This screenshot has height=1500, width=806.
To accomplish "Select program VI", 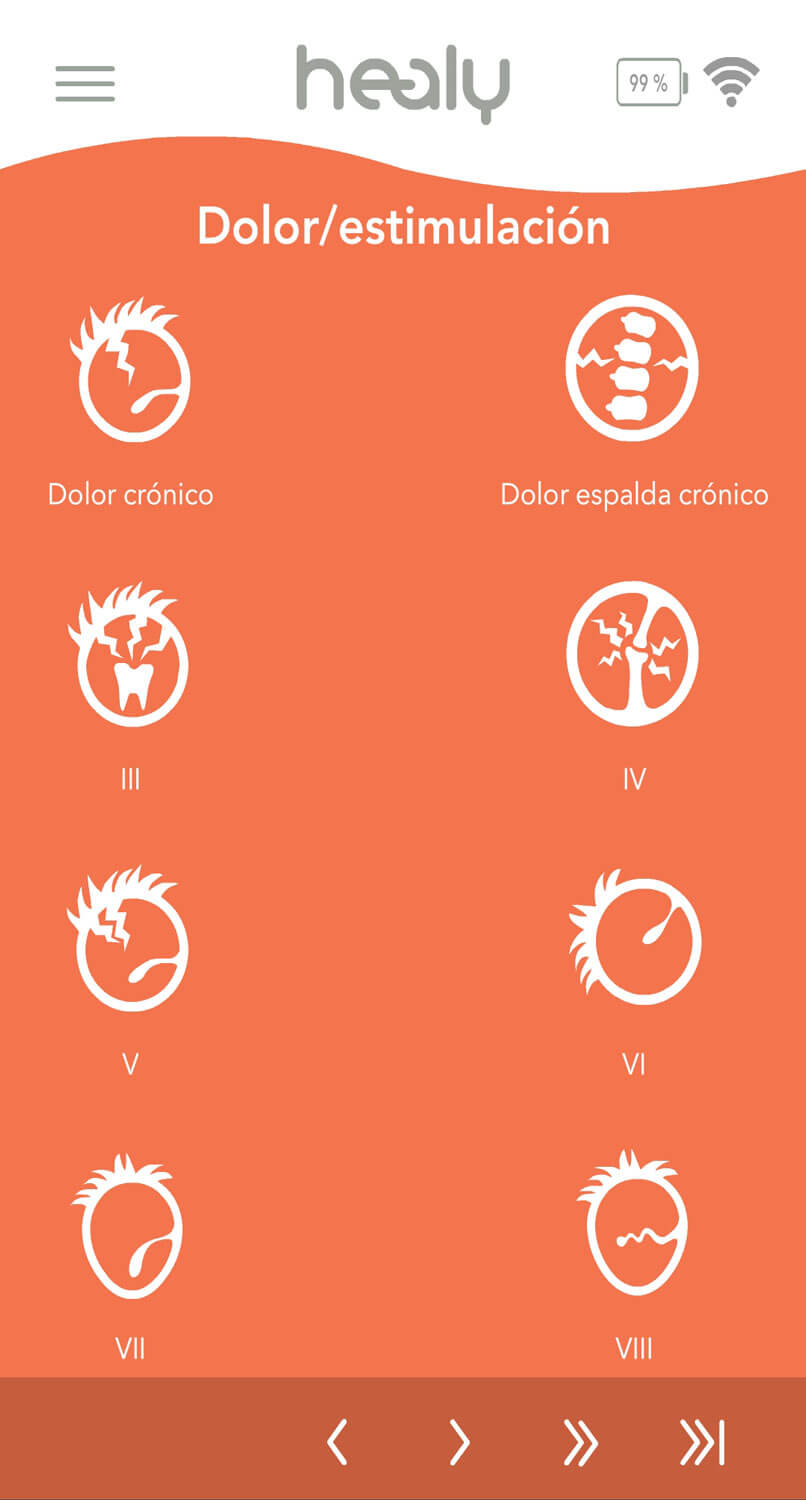I will 634,939.
